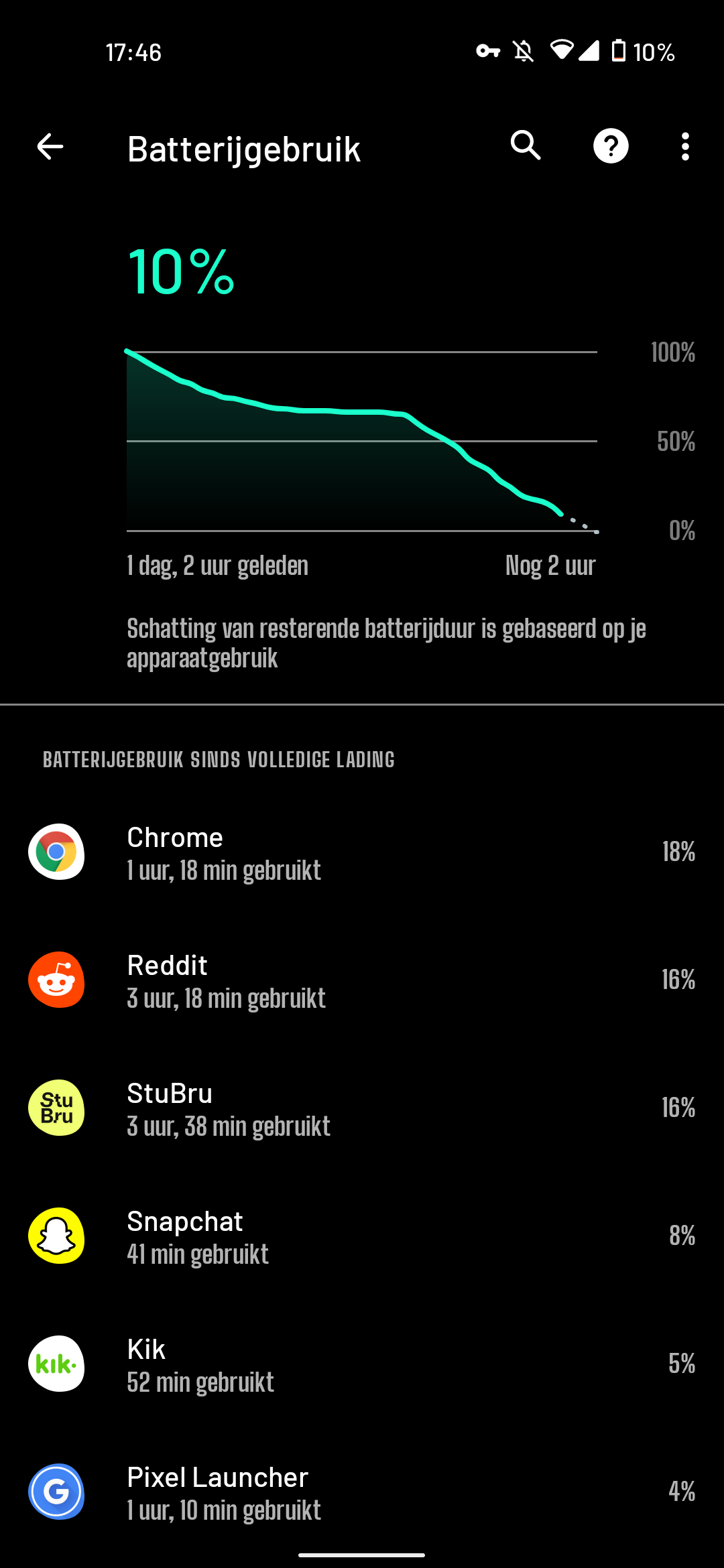The height and width of the screenshot is (1568, 724).
Task: Go back from Batterijgebruik
Action: tap(50, 147)
